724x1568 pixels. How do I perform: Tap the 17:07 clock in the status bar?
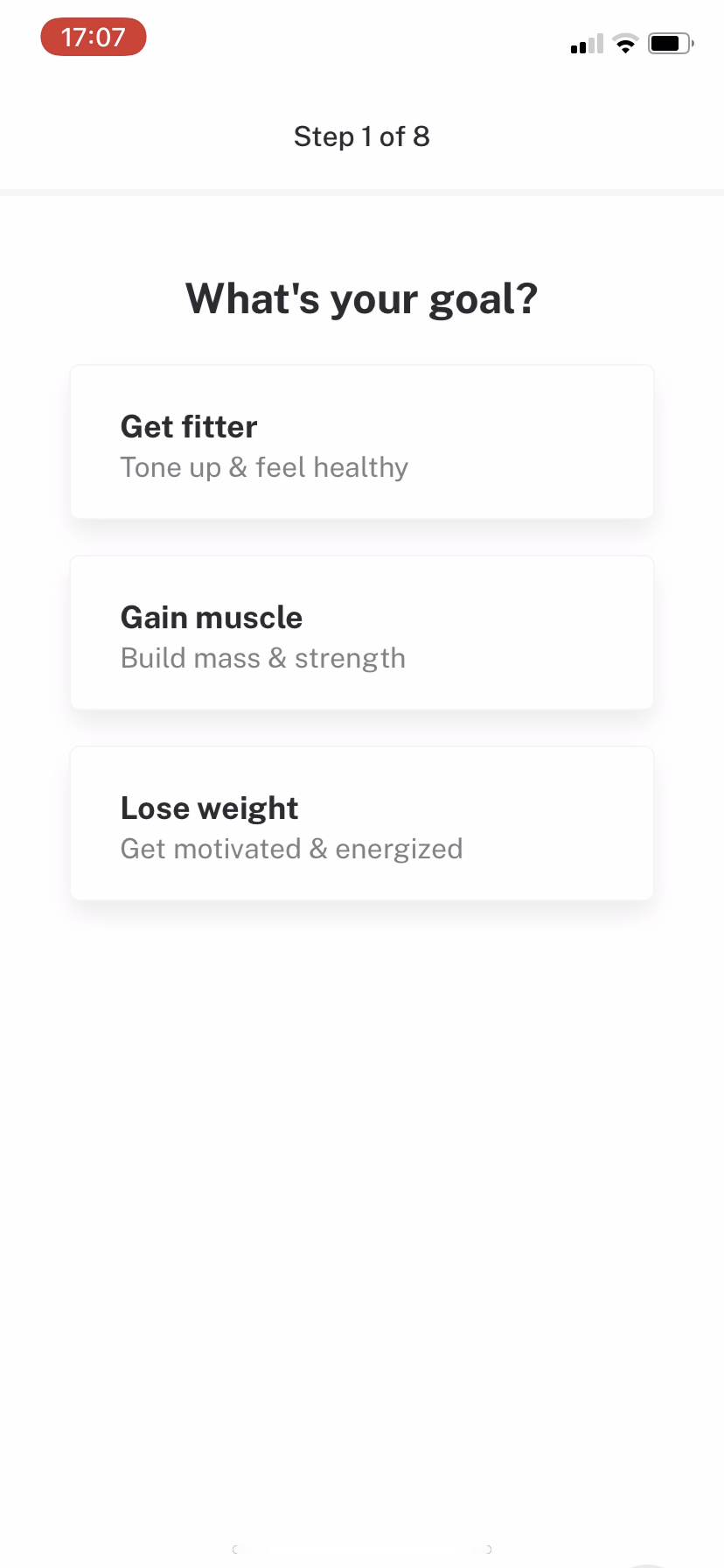coord(93,37)
